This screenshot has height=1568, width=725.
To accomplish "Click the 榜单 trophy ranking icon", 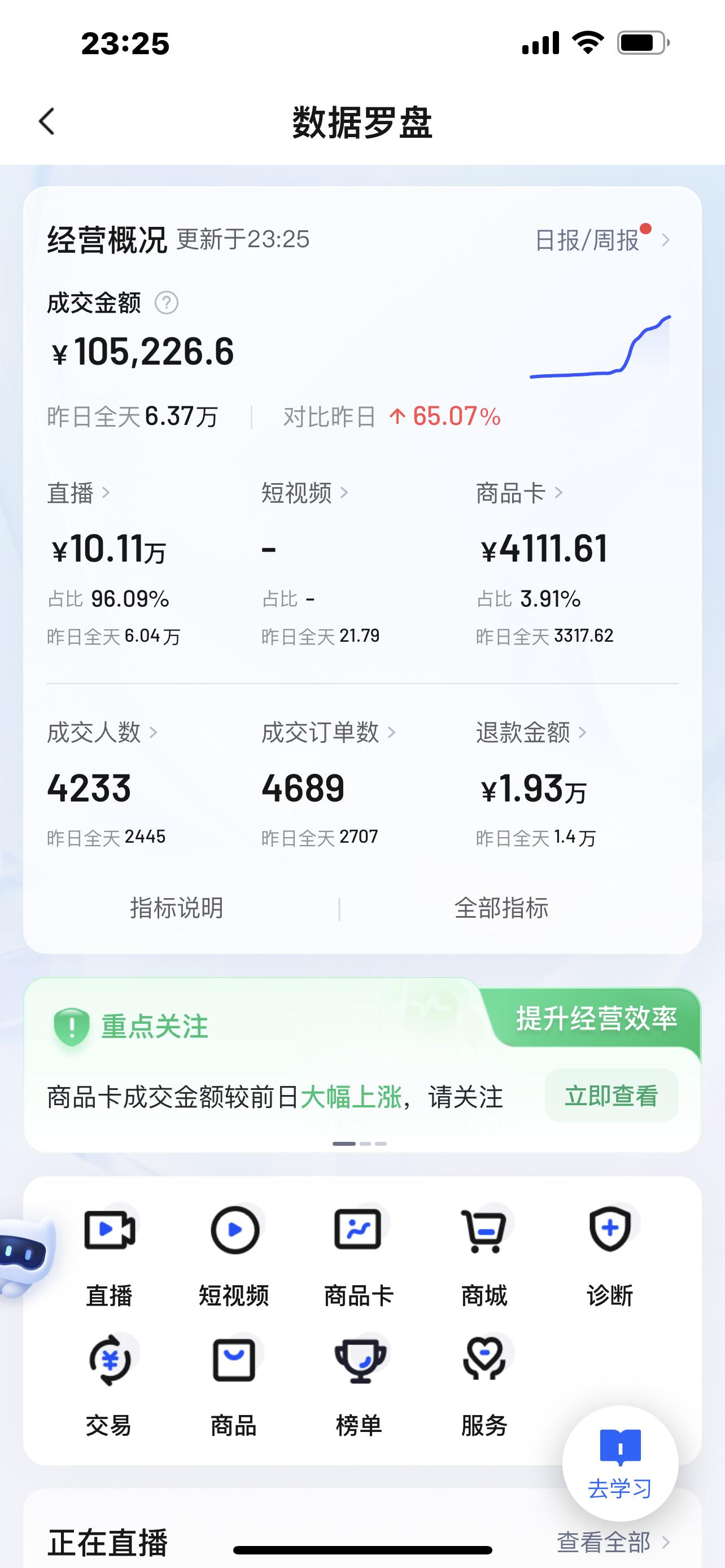I will pos(358,1362).
